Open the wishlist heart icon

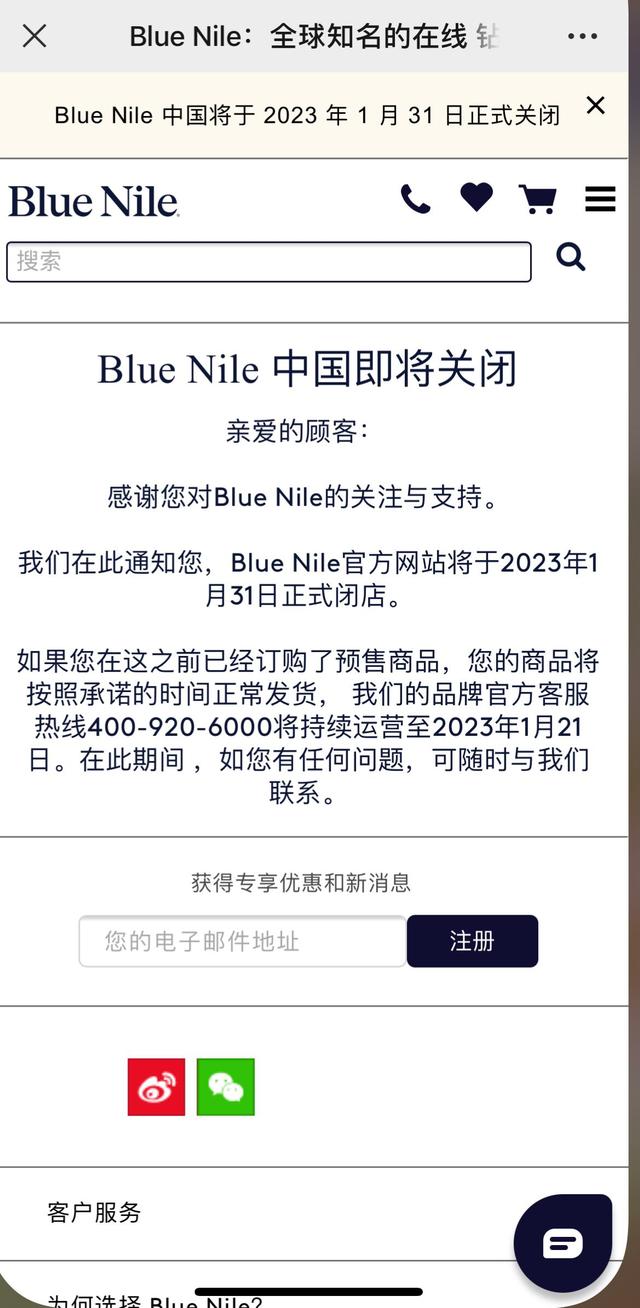[x=476, y=197]
